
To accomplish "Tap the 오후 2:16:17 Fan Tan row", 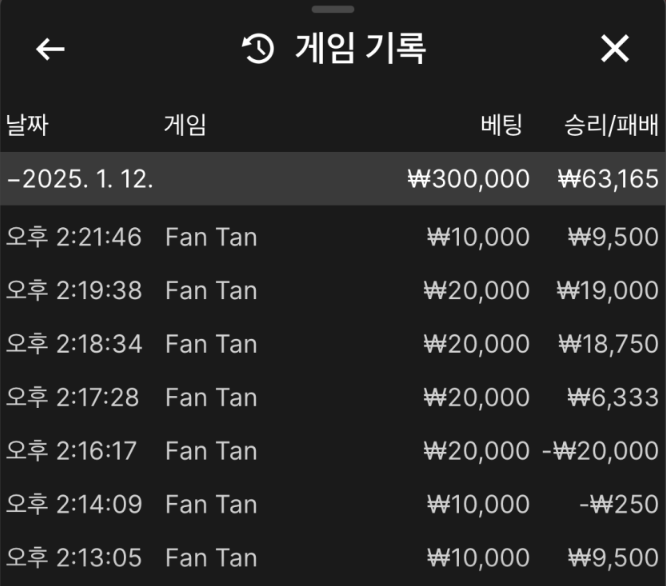I will (332, 451).
